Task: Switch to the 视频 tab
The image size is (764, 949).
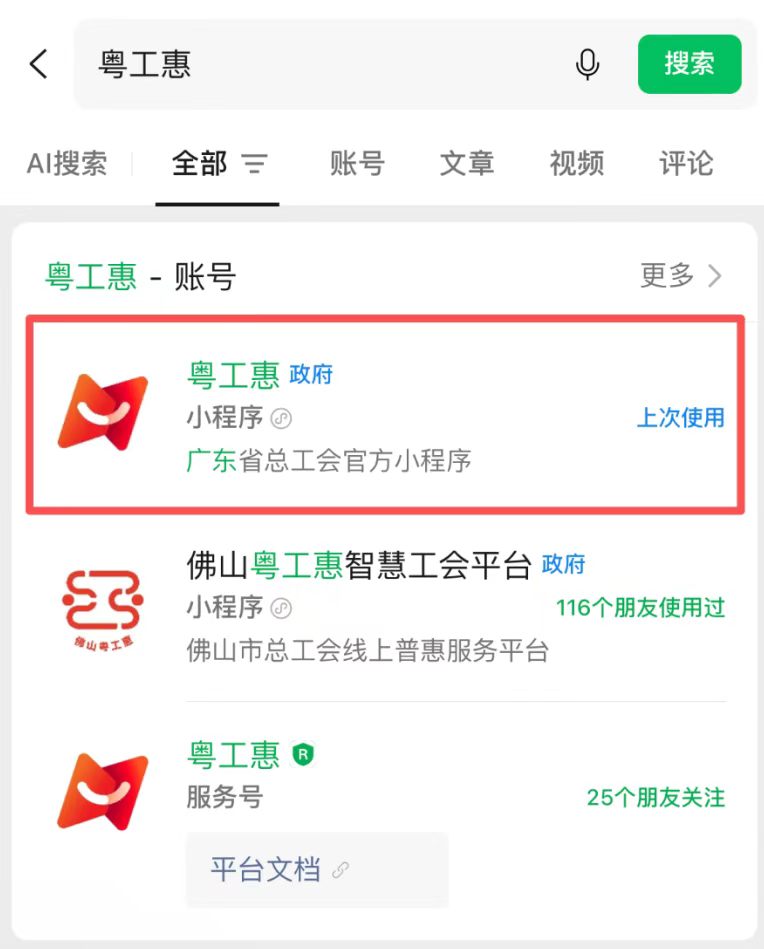Action: 576,163
